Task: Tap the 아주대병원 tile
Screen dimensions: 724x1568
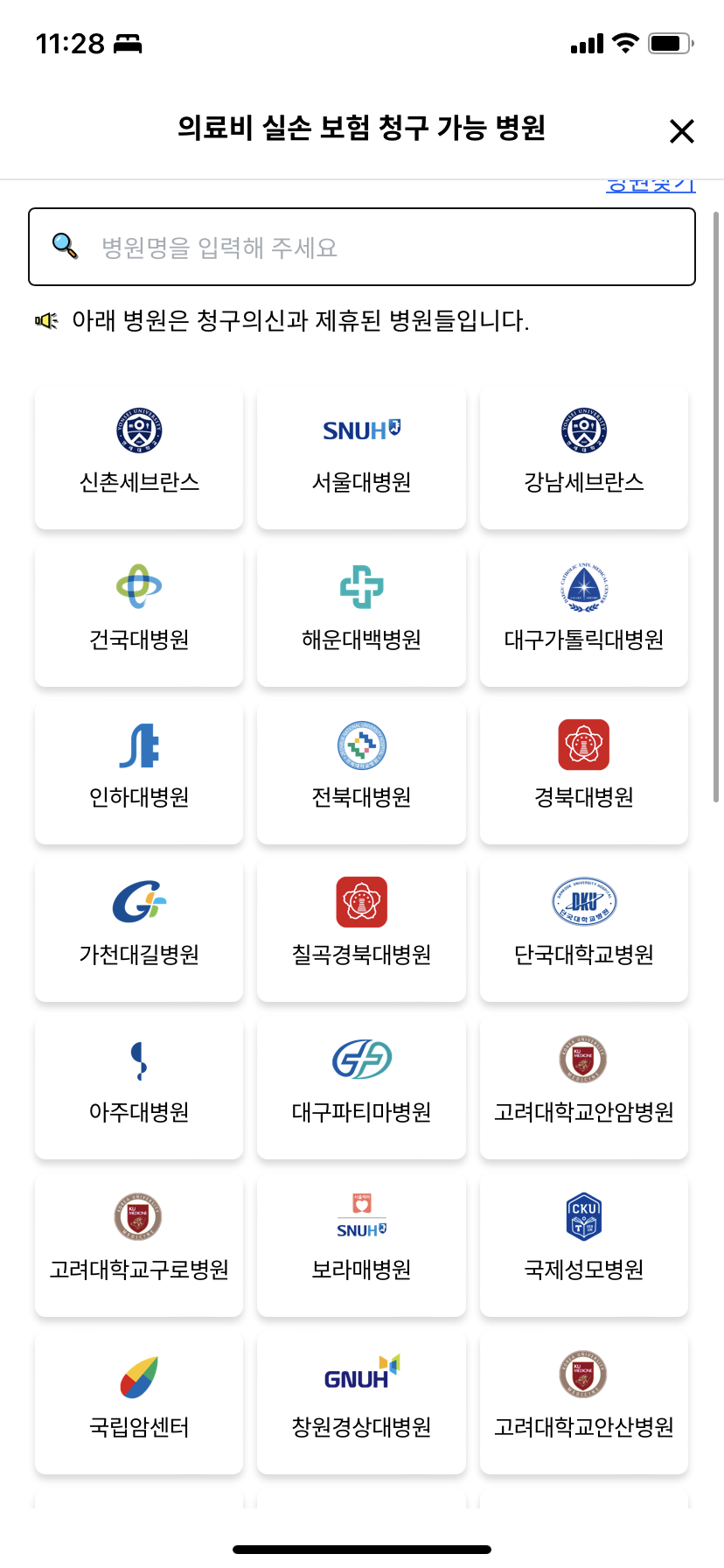Action: click(x=138, y=1088)
